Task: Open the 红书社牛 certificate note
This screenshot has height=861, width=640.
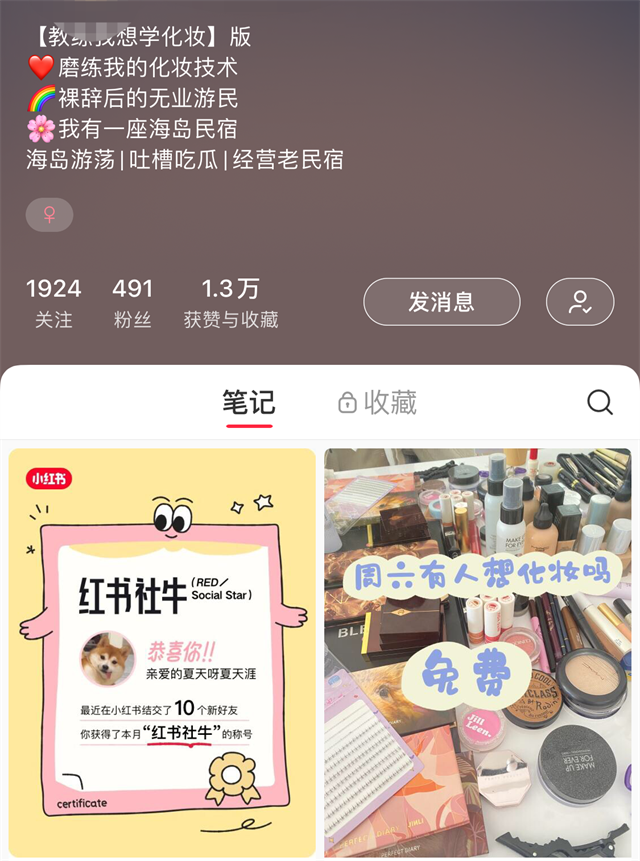Action: pos(162,650)
